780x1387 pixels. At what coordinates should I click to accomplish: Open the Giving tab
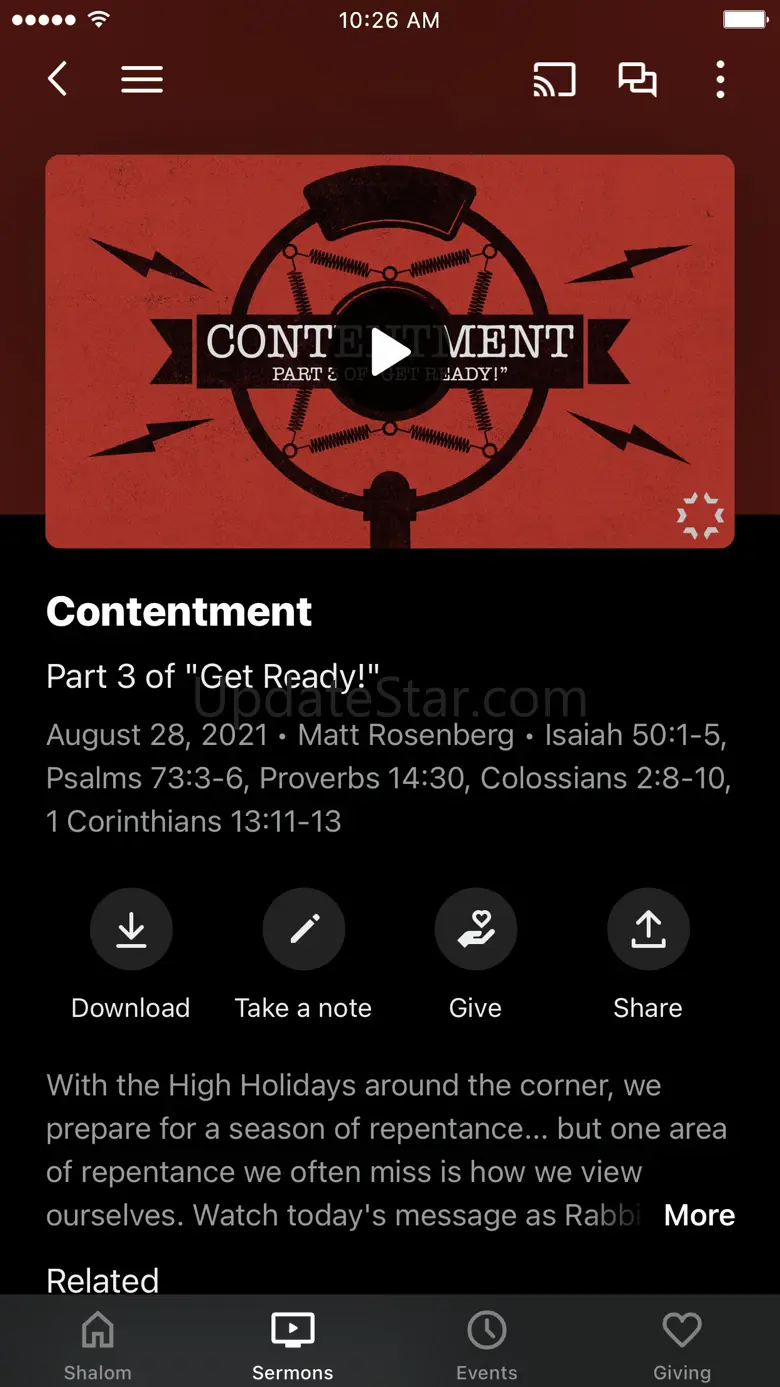682,1346
